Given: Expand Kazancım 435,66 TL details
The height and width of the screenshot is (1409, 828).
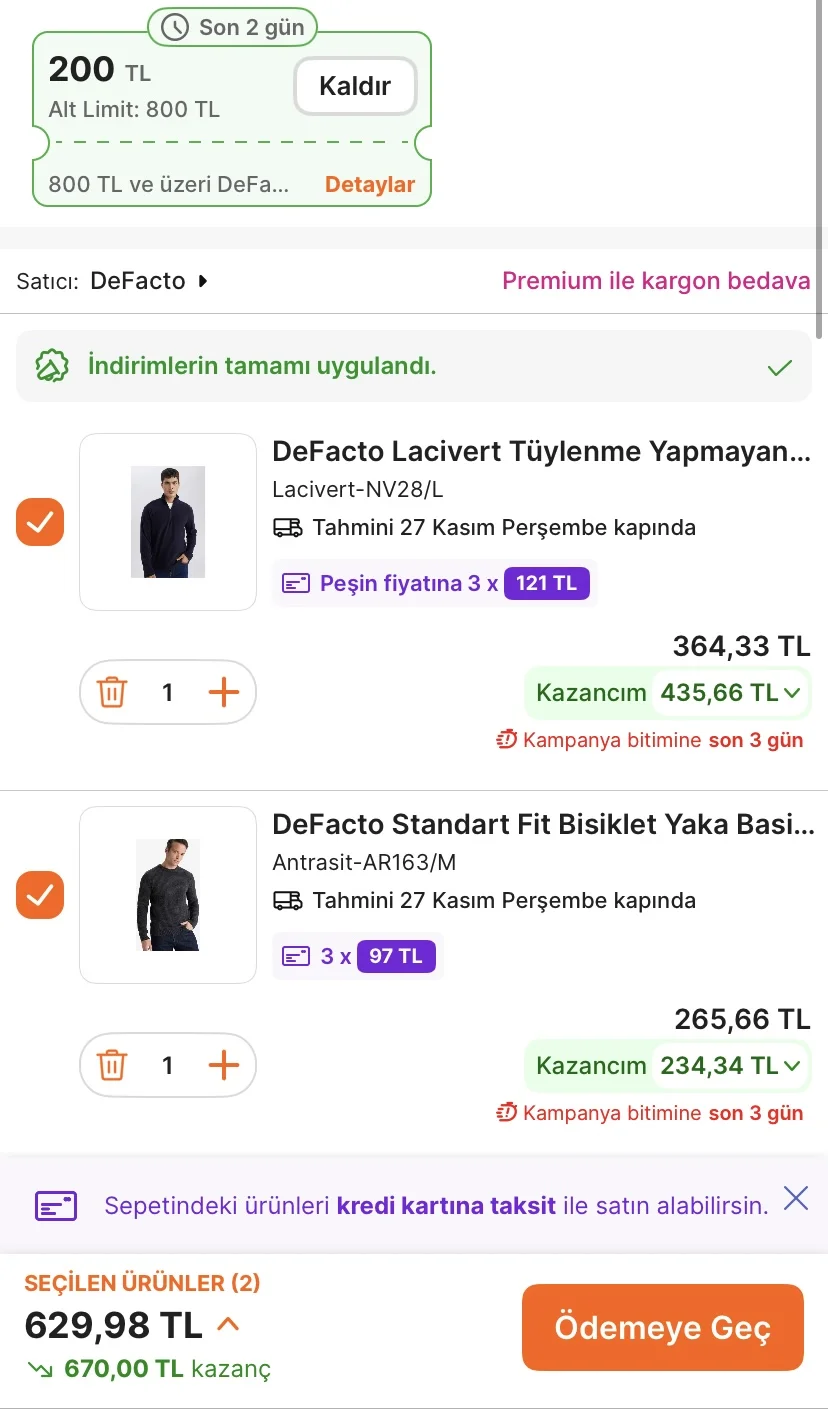Looking at the screenshot, I should (x=730, y=693).
